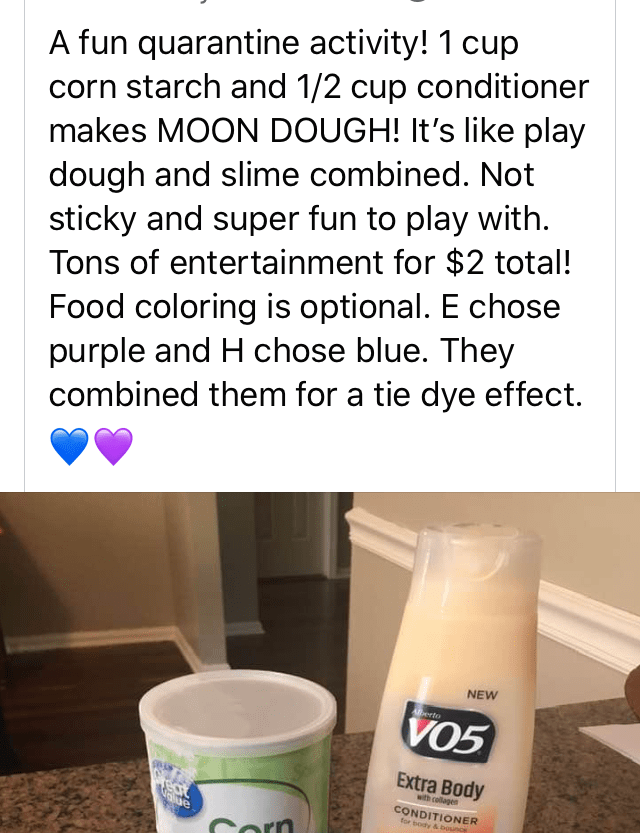Open the photo of corn starch and conditioner
640x833 pixels.
click(320, 662)
